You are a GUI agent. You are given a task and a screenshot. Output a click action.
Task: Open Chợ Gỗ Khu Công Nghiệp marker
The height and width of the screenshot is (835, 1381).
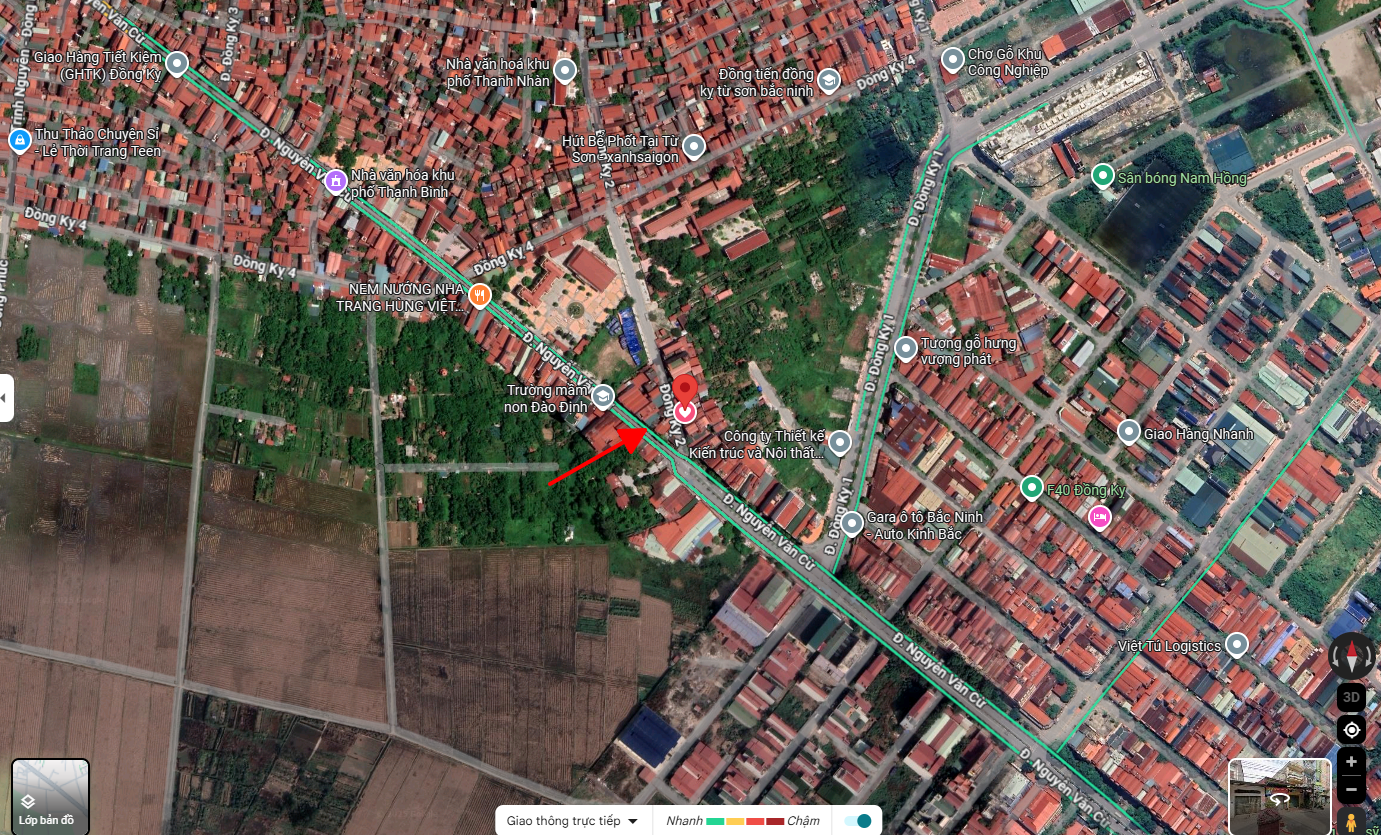(x=953, y=61)
